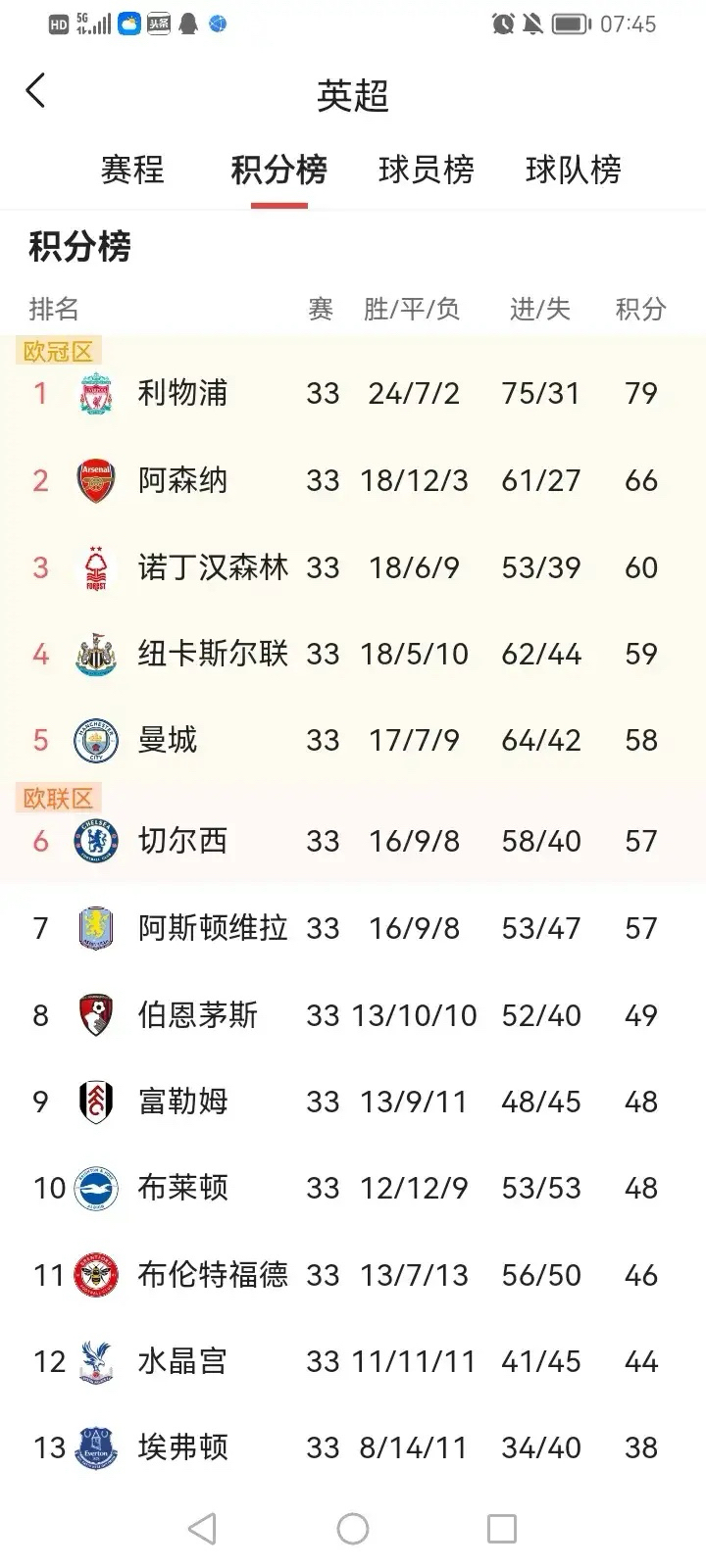Open the system recent apps button
The image size is (706, 1568).
(502, 1529)
